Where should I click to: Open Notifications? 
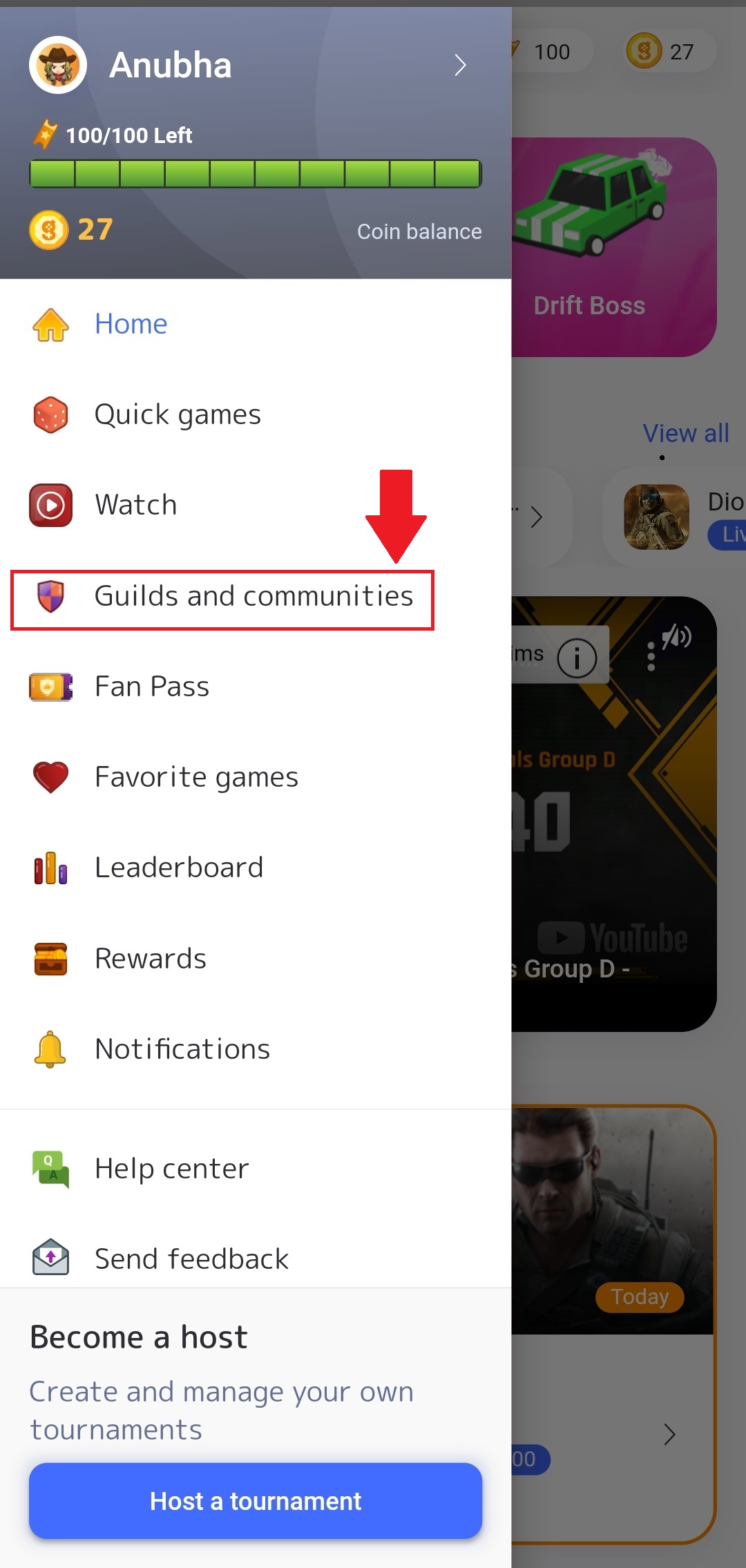coord(256,1049)
